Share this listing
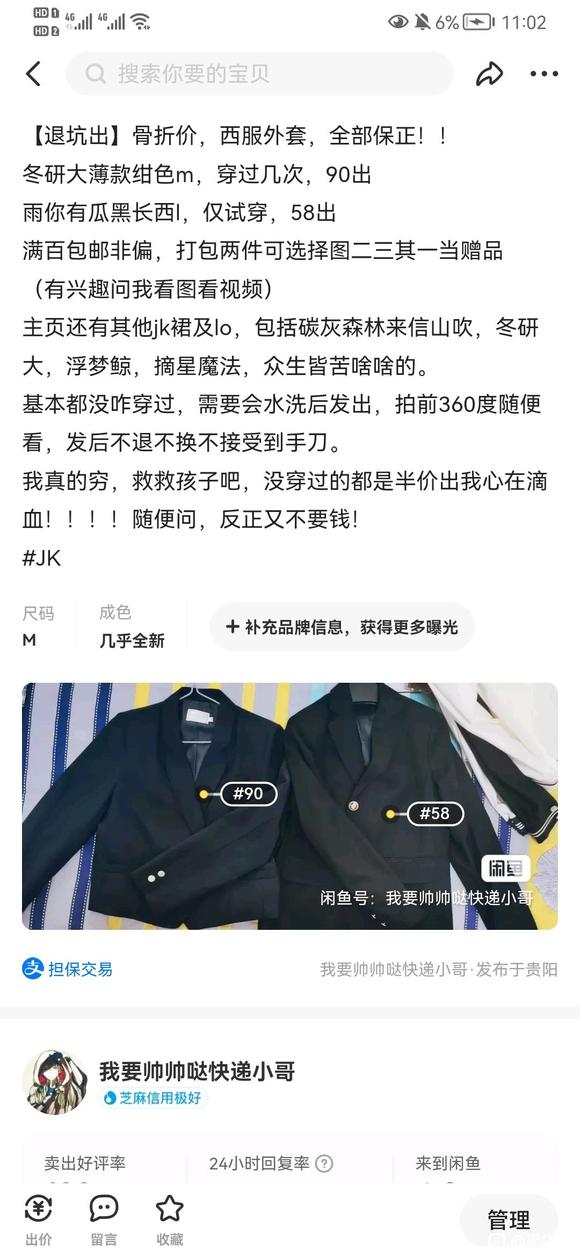The width and height of the screenshot is (580, 1257). tap(489, 74)
